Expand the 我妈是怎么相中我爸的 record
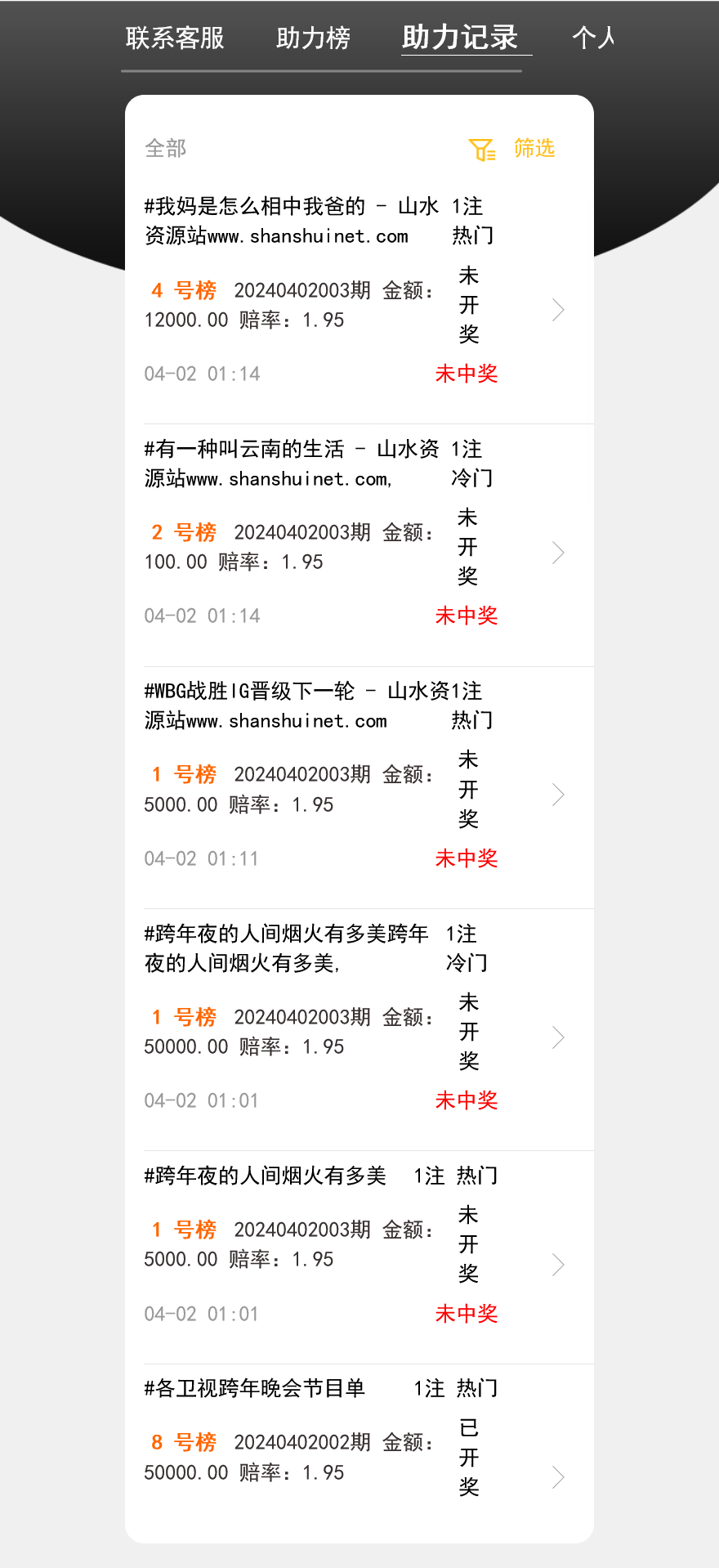This screenshot has width=719, height=1568. [558, 310]
